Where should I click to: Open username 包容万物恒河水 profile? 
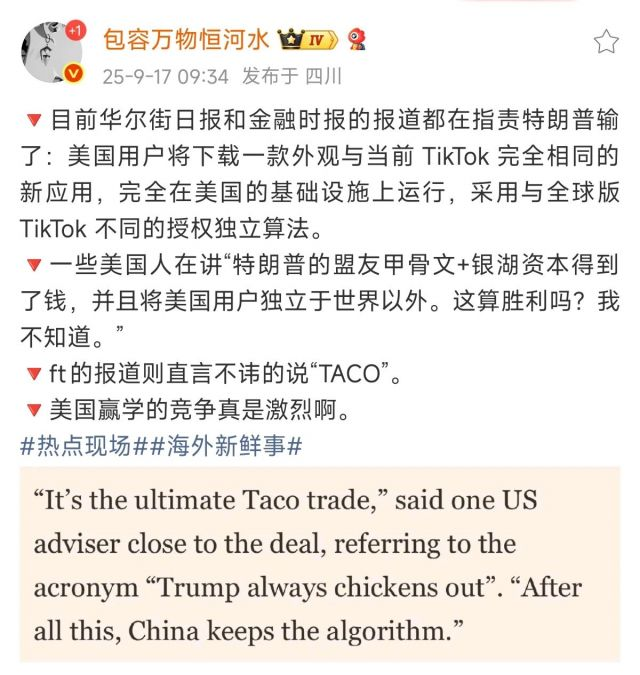click(x=186, y=40)
